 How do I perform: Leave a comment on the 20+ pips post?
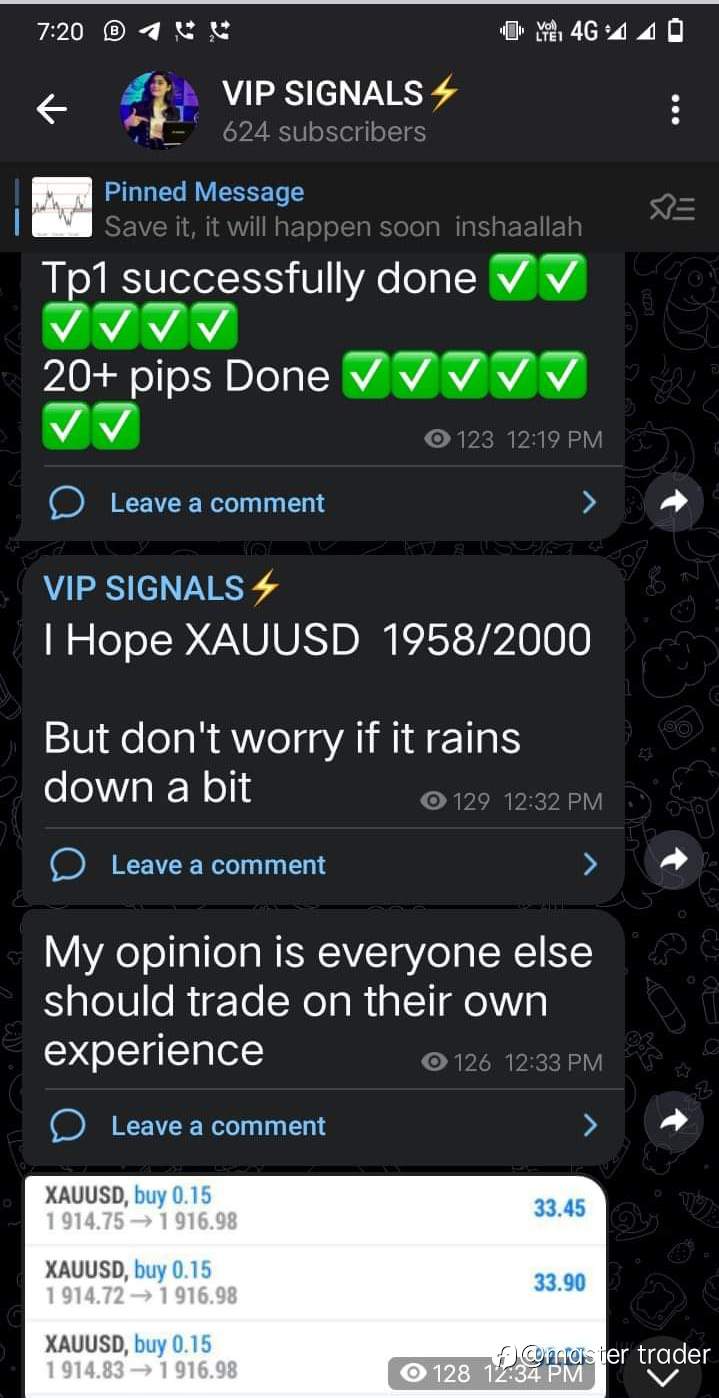pyautogui.click(x=322, y=503)
